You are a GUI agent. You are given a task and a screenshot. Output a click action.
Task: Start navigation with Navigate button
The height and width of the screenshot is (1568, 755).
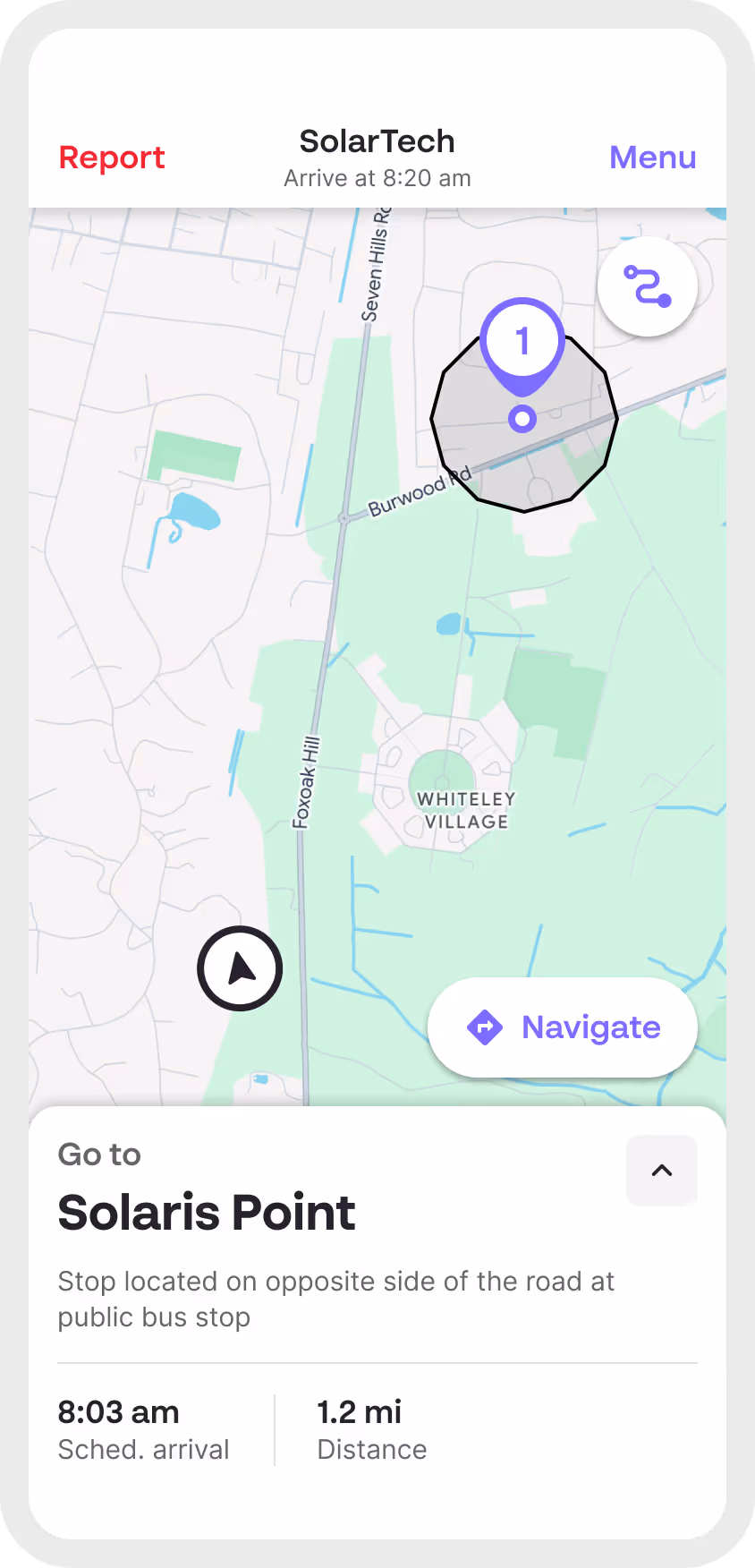(x=563, y=1027)
